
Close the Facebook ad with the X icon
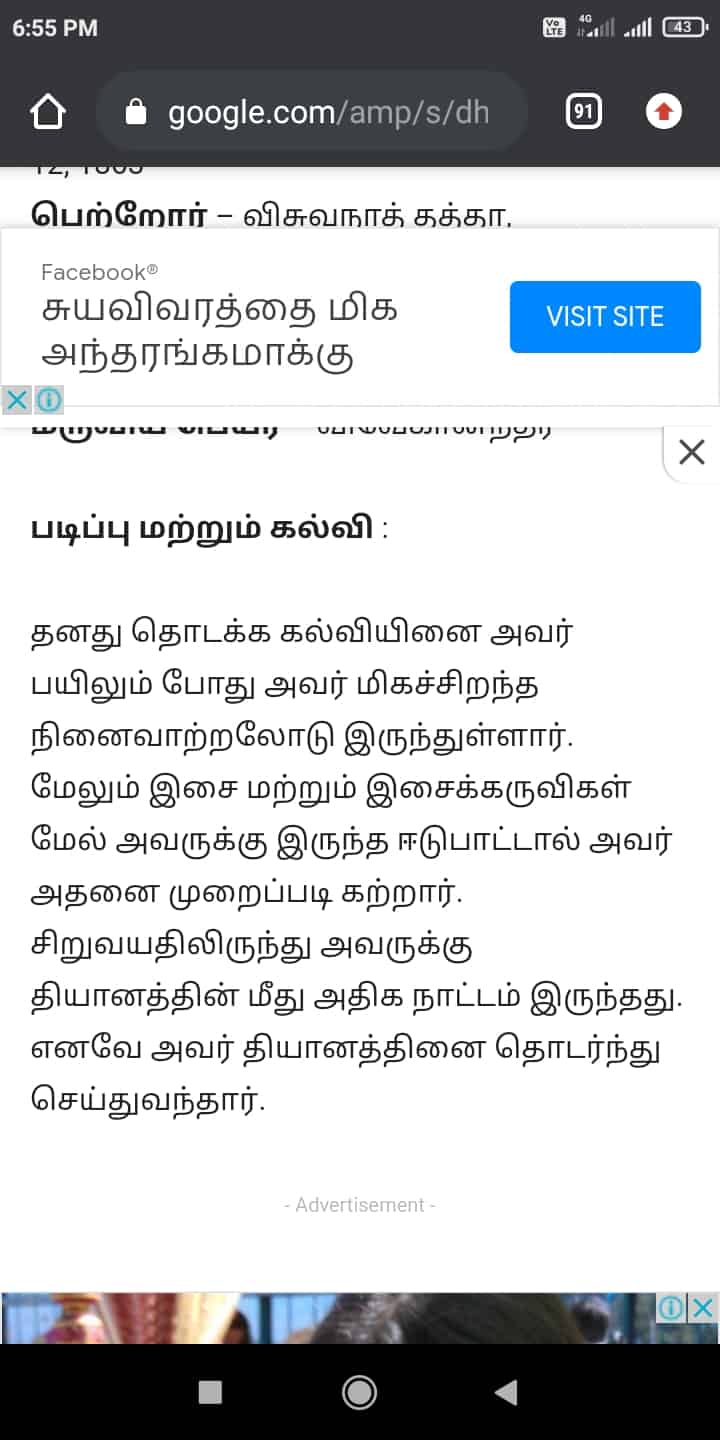[x=16, y=401]
